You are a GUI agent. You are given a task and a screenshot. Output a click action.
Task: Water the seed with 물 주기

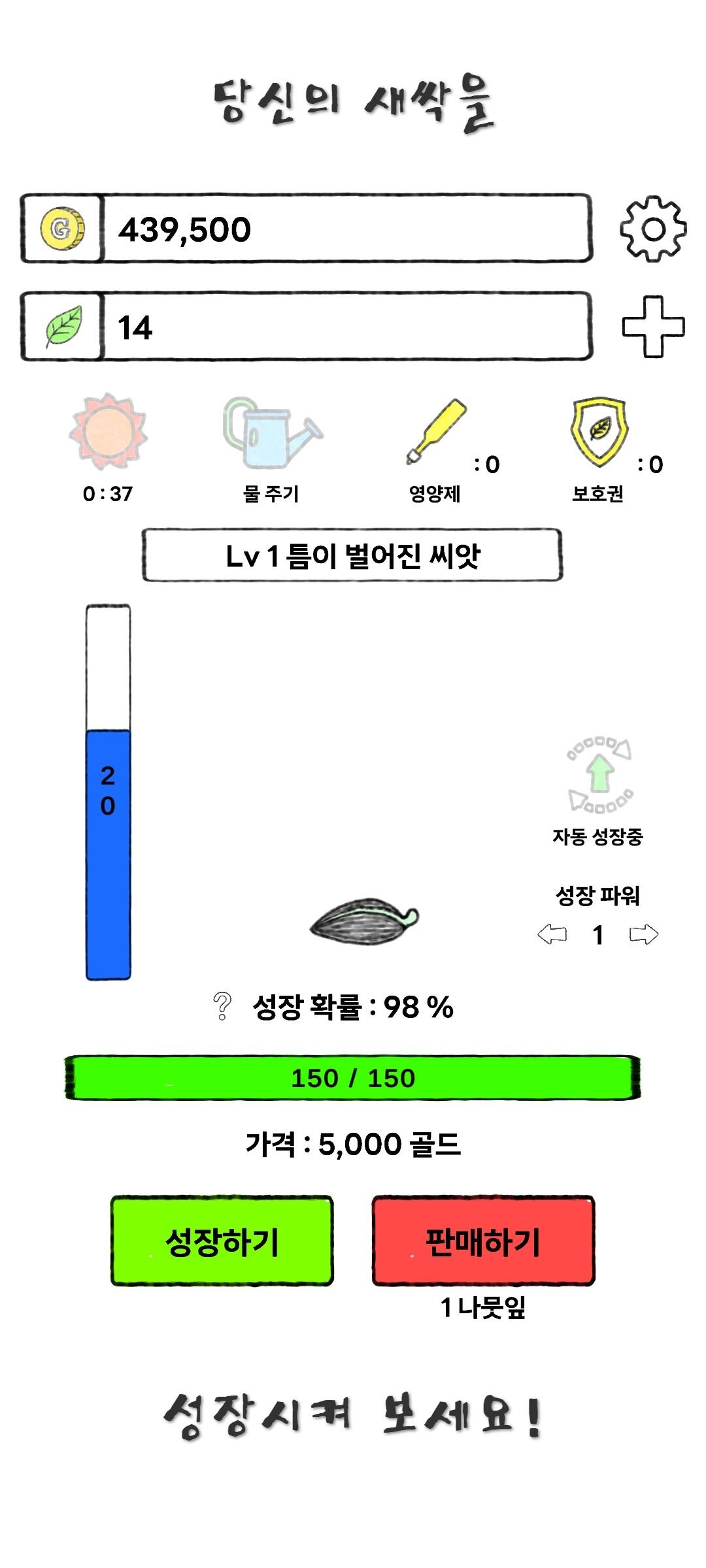pyautogui.click(x=273, y=433)
